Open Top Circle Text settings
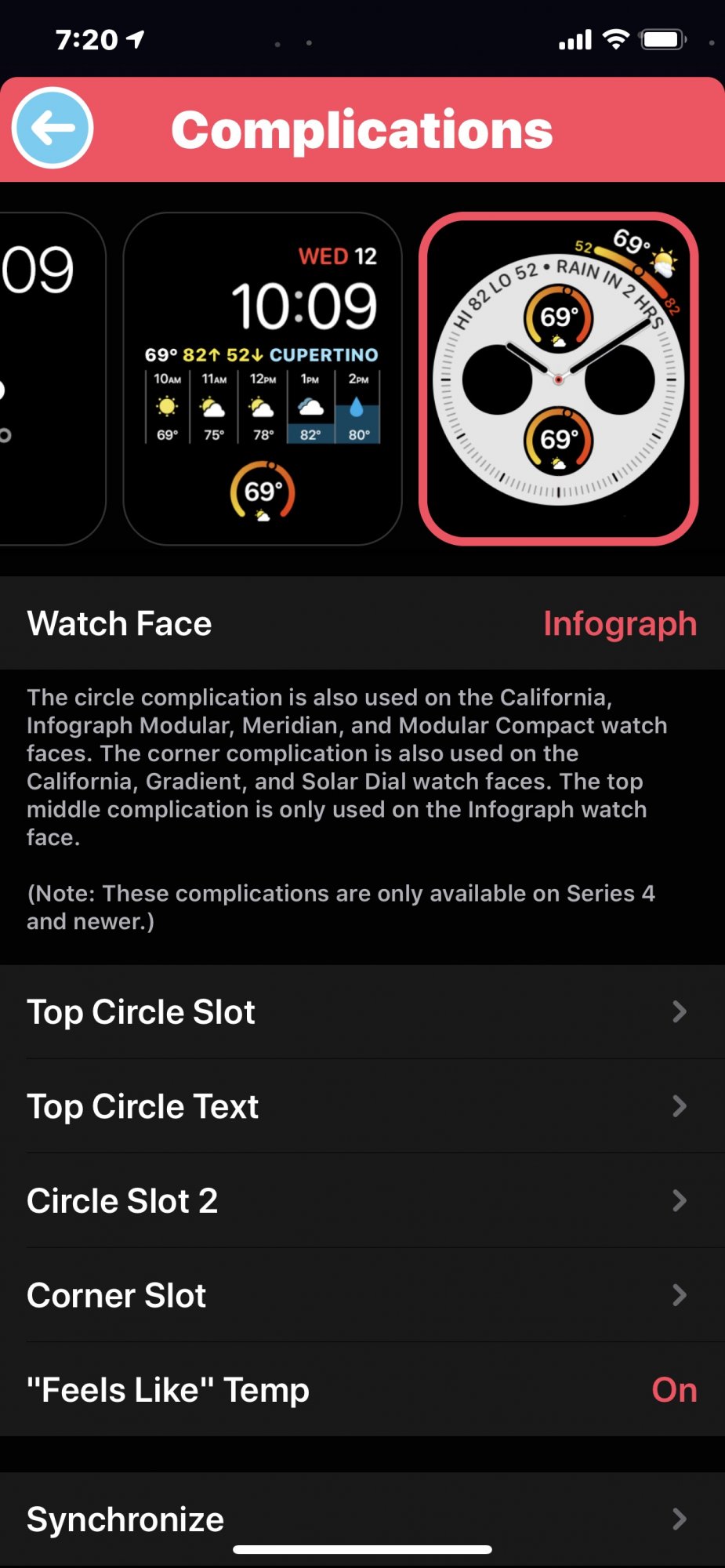Screen dimensions: 725x1568 (x=362, y=1106)
